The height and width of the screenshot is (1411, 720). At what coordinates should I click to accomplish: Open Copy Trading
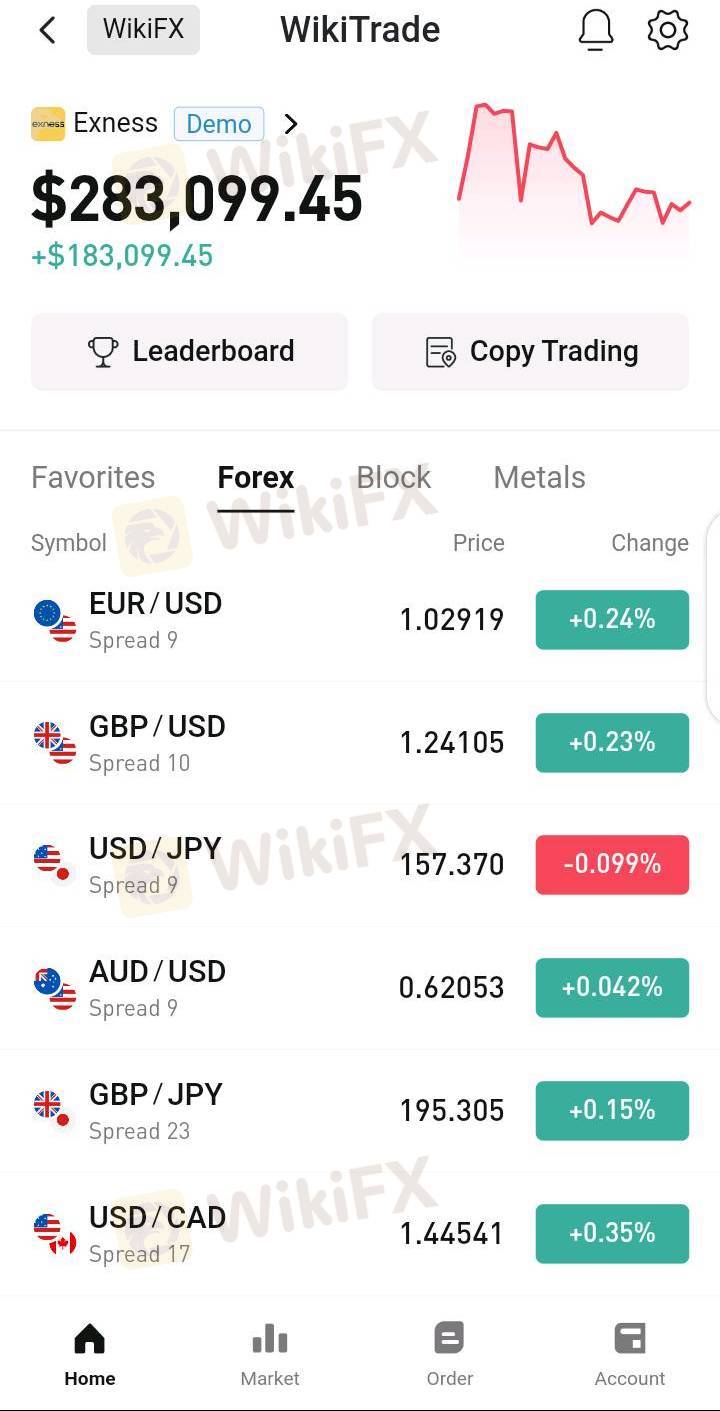pos(530,352)
